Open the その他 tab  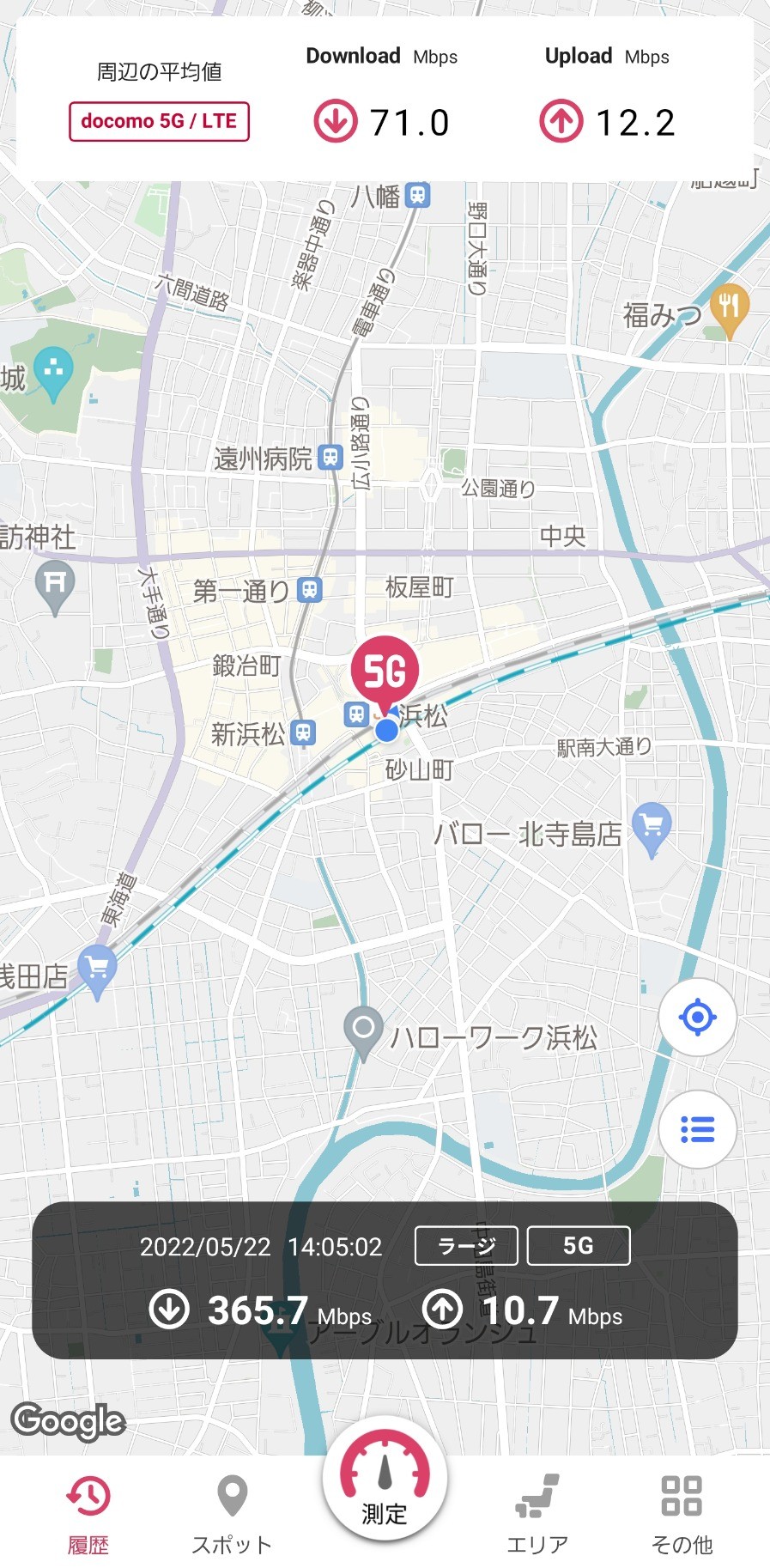tap(682, 1515)
